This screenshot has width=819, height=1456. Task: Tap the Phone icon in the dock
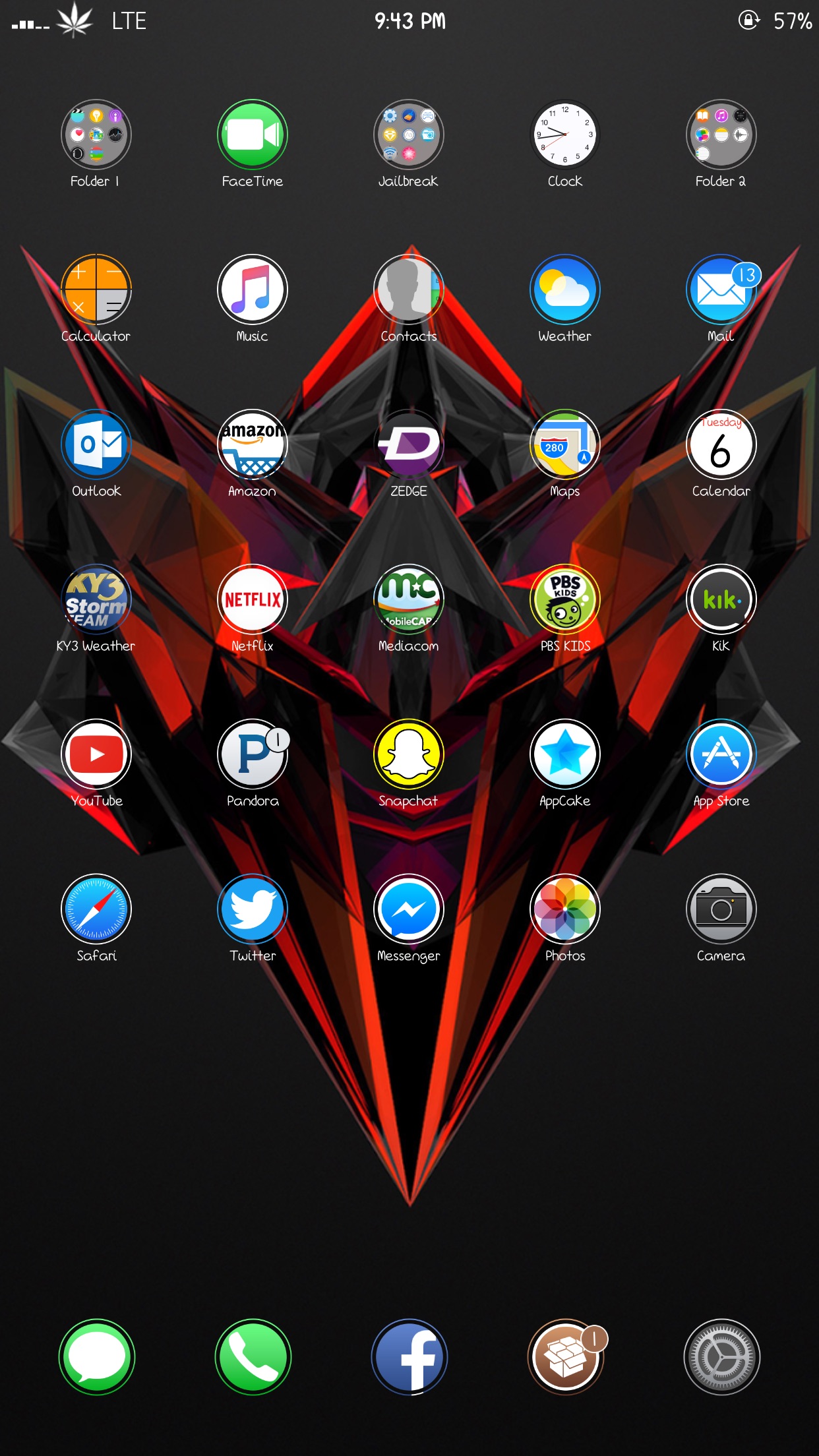click(x=253, y=1357)
